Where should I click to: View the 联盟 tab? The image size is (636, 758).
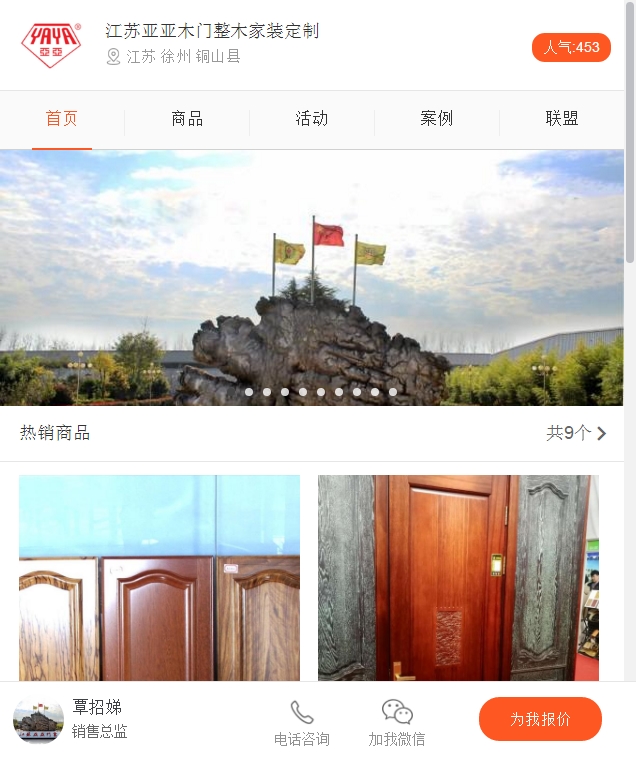562,119
